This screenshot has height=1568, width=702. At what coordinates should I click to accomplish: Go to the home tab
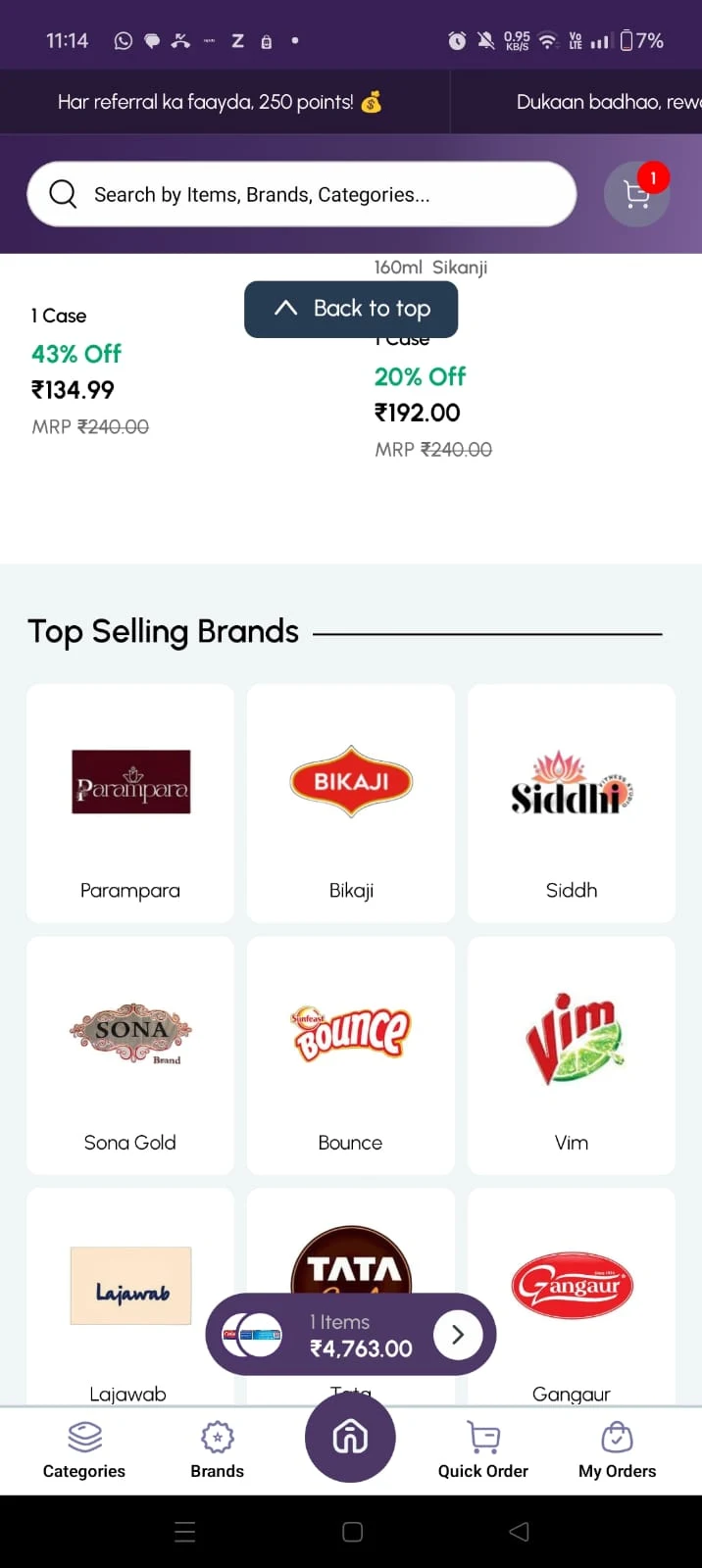350,1438
